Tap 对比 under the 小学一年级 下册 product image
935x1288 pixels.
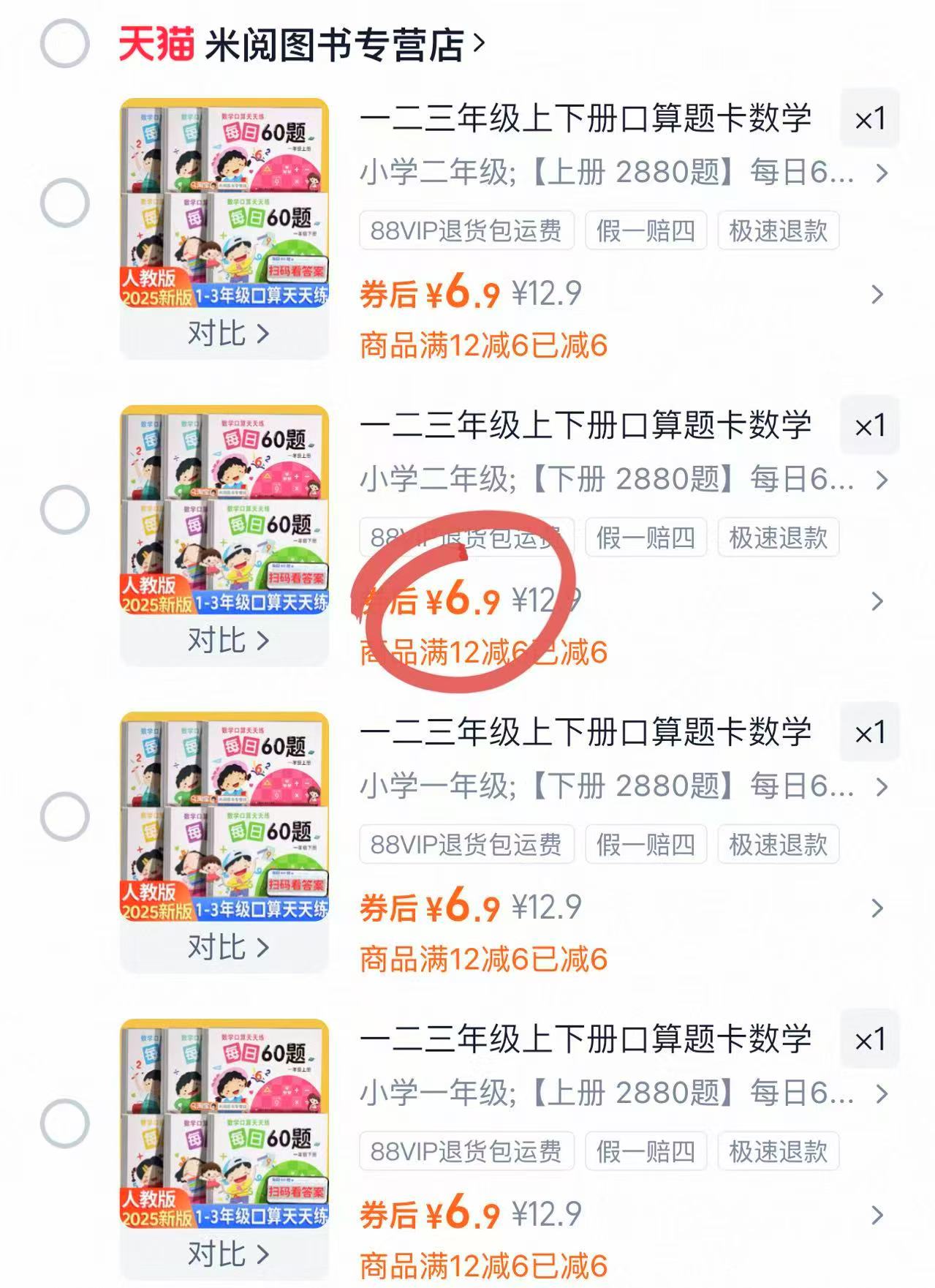click(227, 947)
